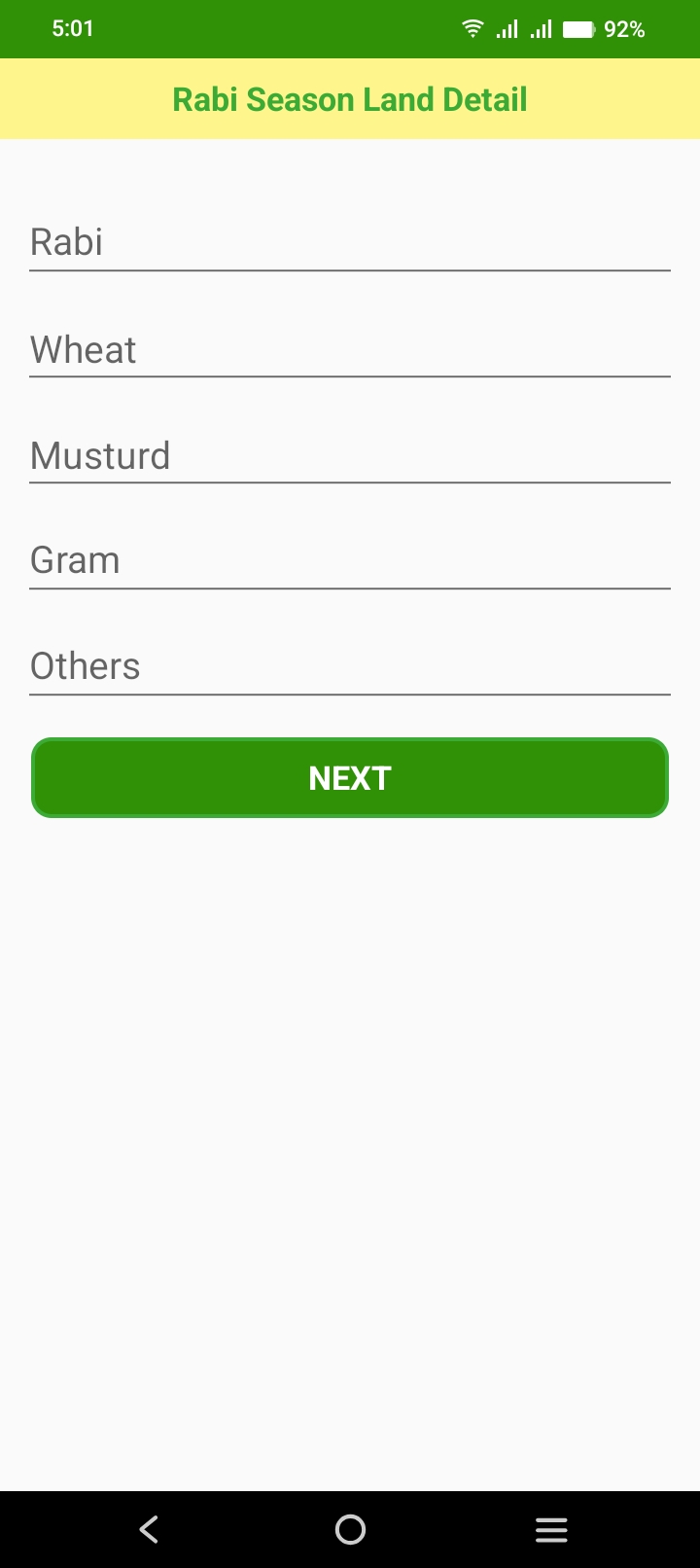Viewport: 700px width, 1568px height.
Task: Activate the Others input field
Action: [x=350, y=666]
